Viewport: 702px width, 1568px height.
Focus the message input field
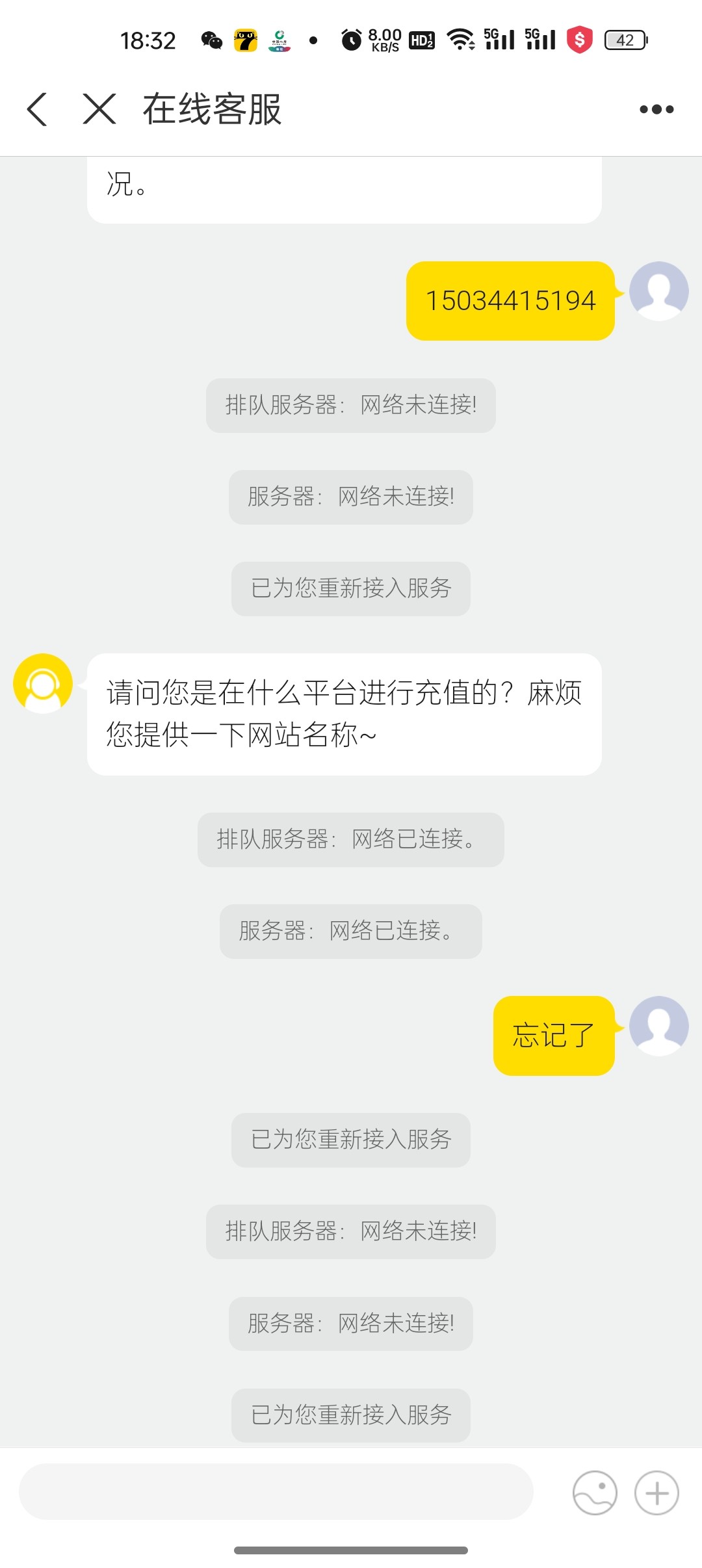tap(276, 1492)
